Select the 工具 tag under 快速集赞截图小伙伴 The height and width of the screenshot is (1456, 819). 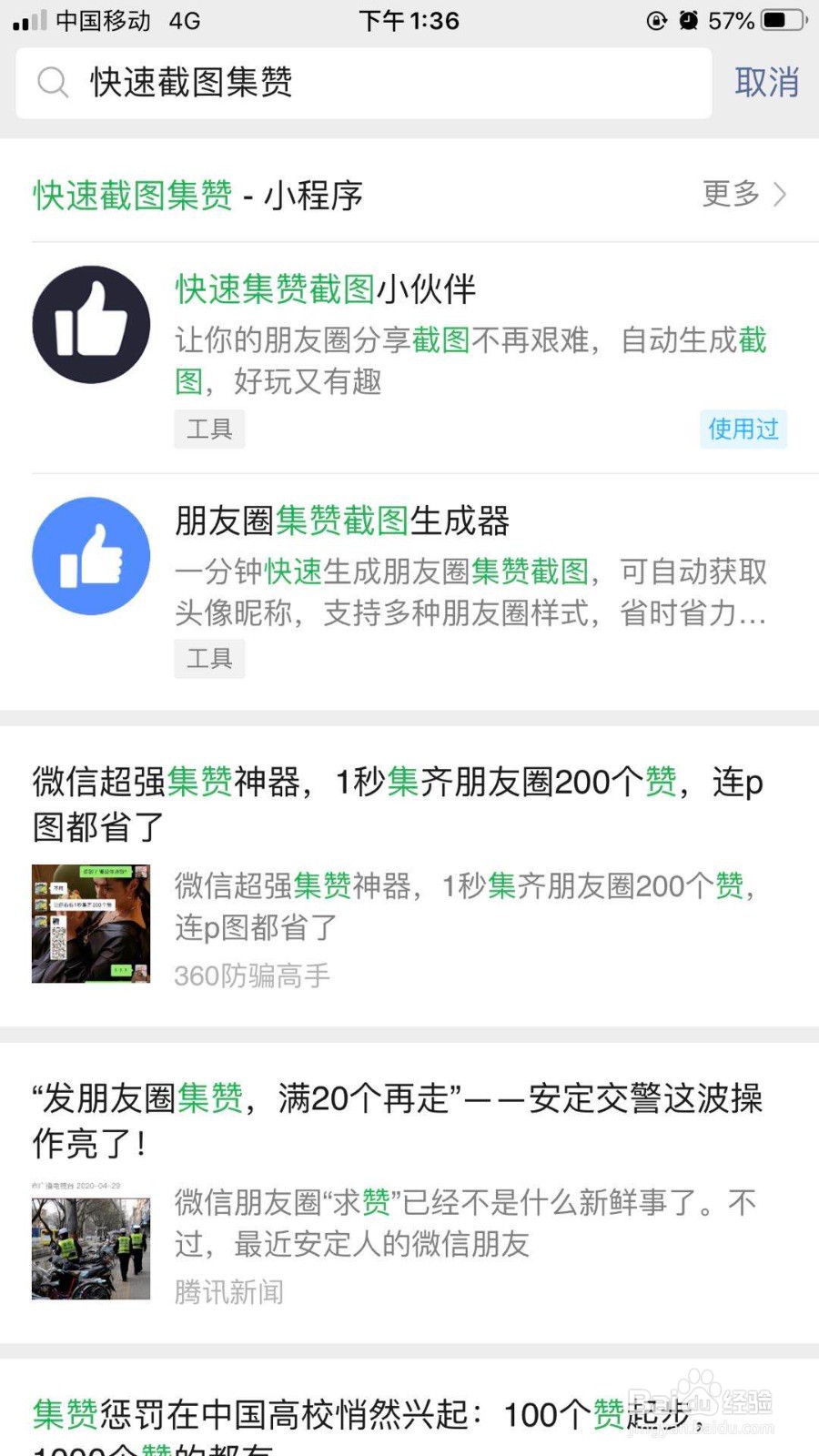coord(208,429)
